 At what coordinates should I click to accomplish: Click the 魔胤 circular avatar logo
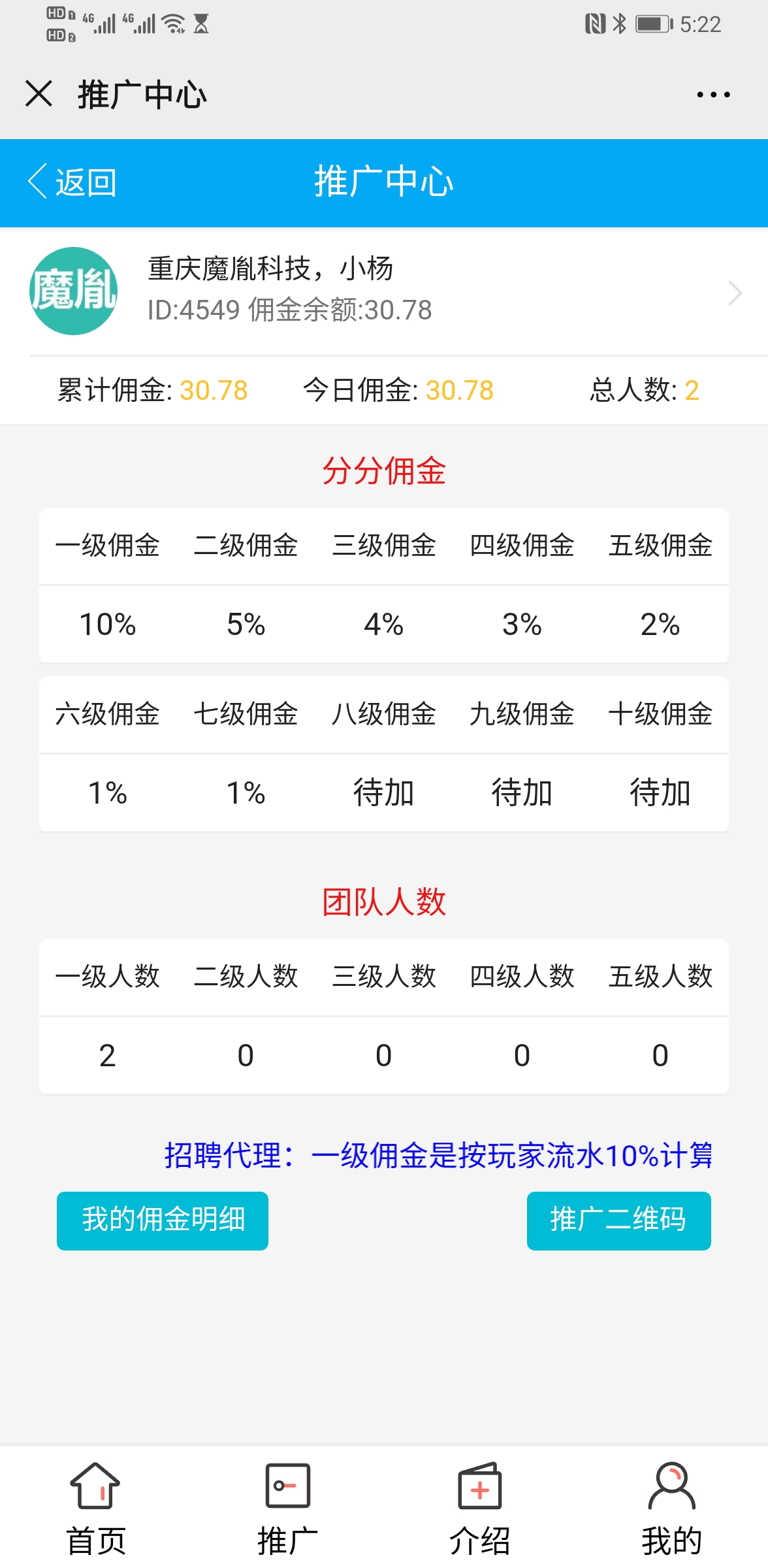(73, 289)
